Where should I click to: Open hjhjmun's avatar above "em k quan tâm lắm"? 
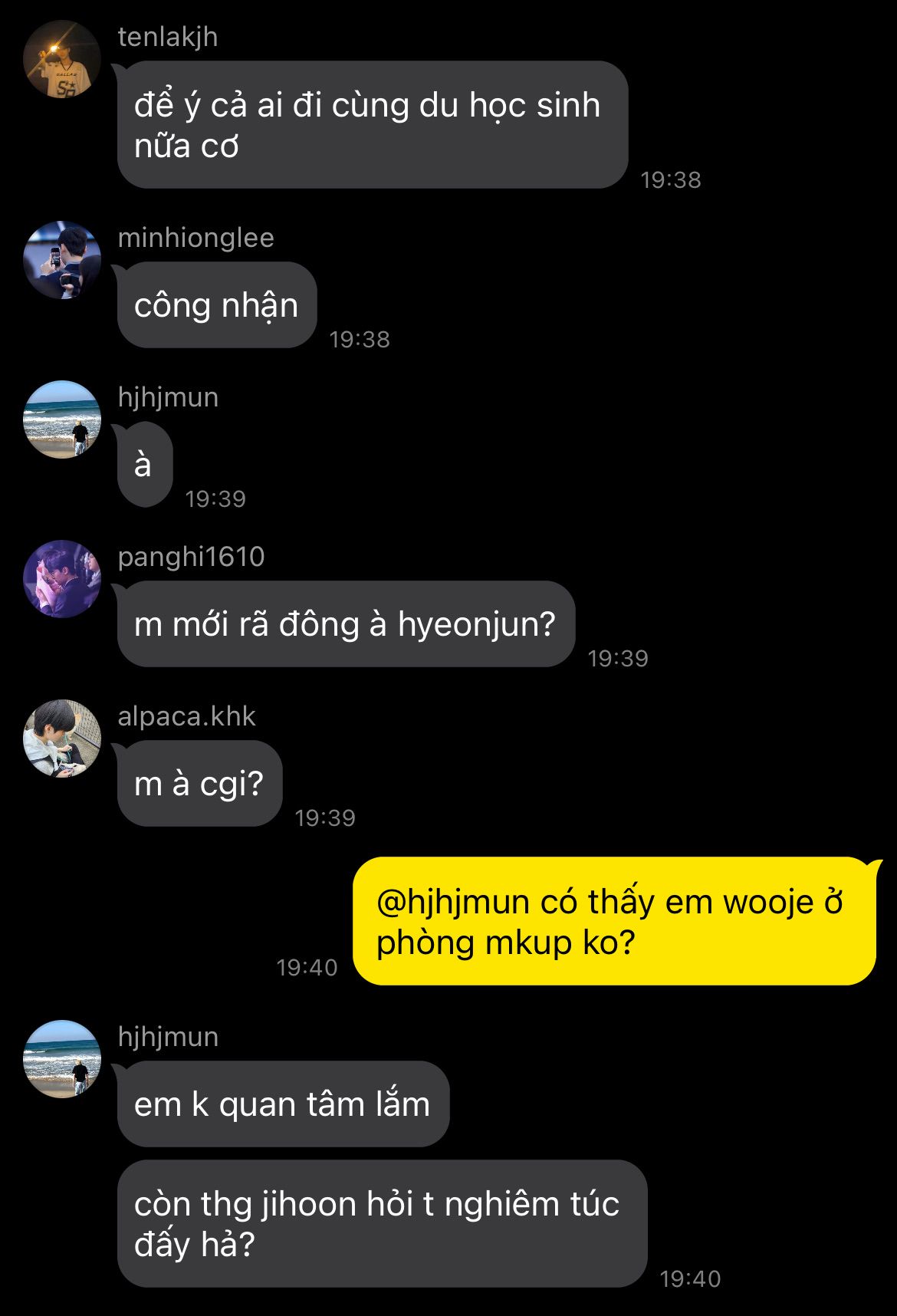pos(62,1059)
